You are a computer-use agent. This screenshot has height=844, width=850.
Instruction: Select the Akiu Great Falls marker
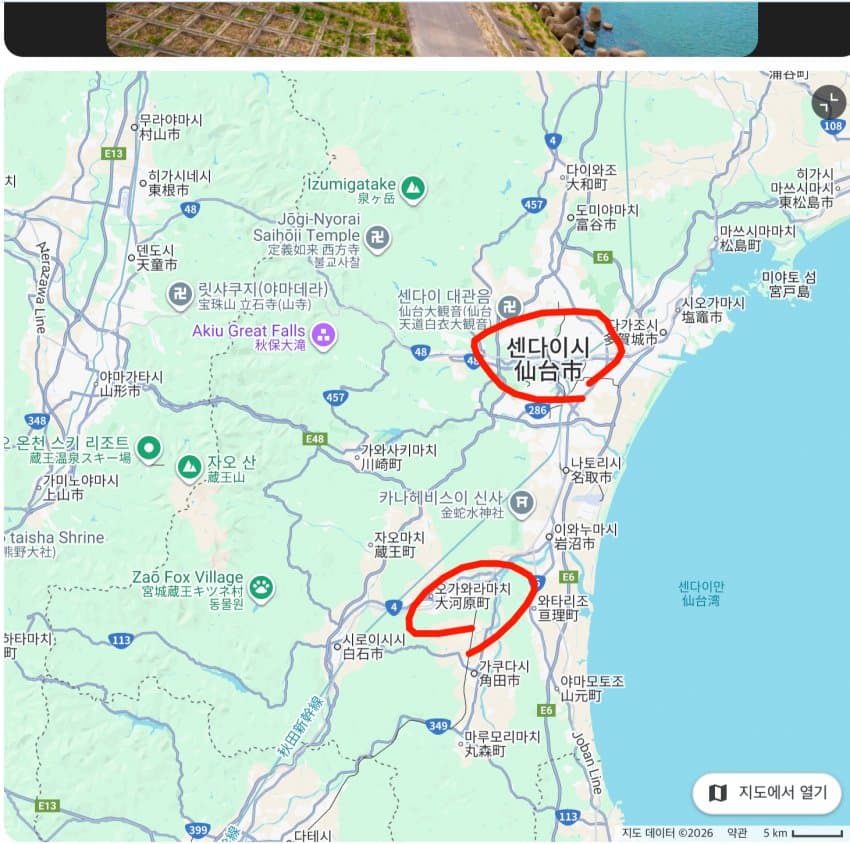[324, 336]
